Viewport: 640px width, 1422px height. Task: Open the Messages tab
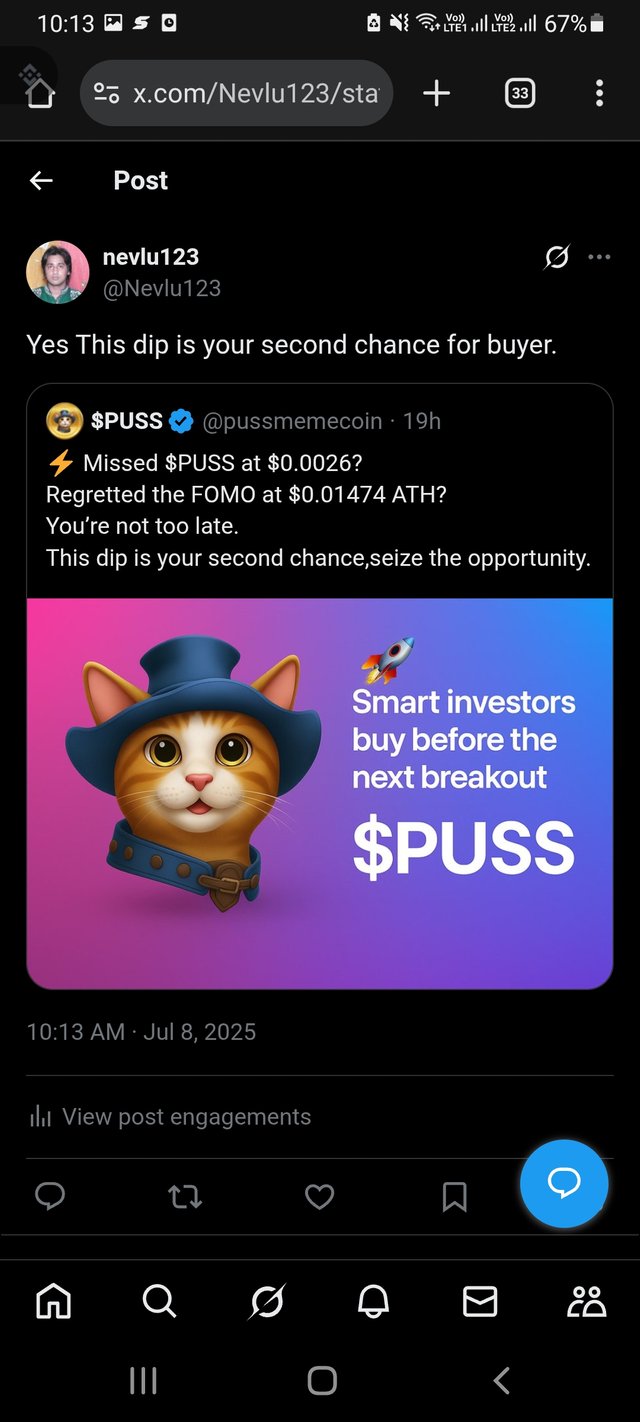pos(480,1301)
